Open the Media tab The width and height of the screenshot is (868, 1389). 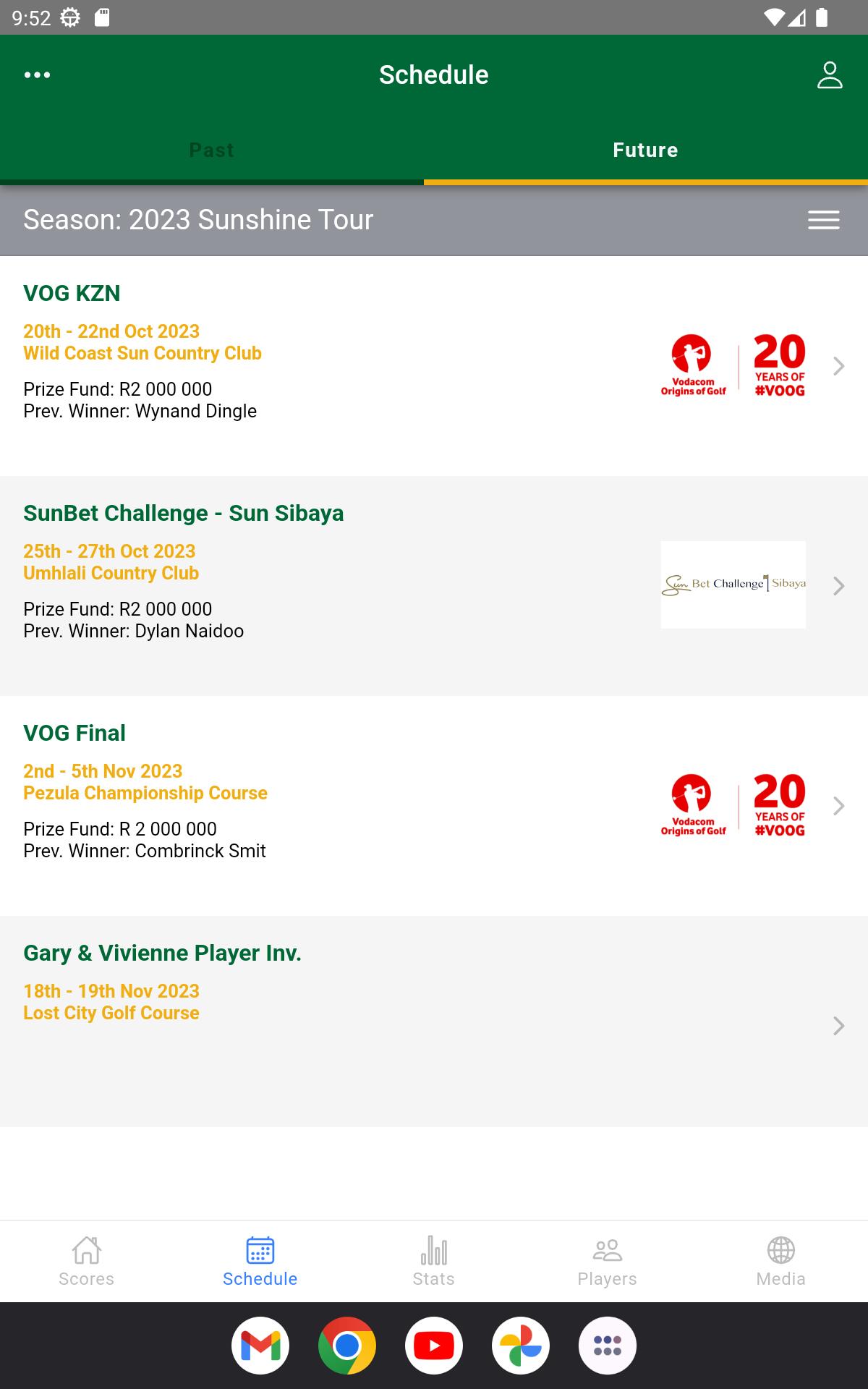tap(781, 1262)
